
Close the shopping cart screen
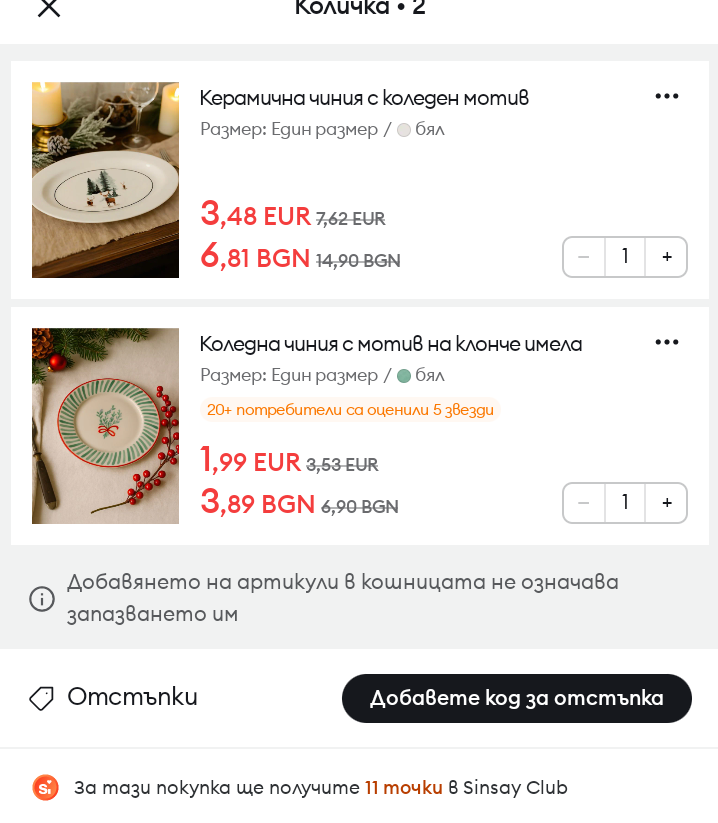pos(48,8)
